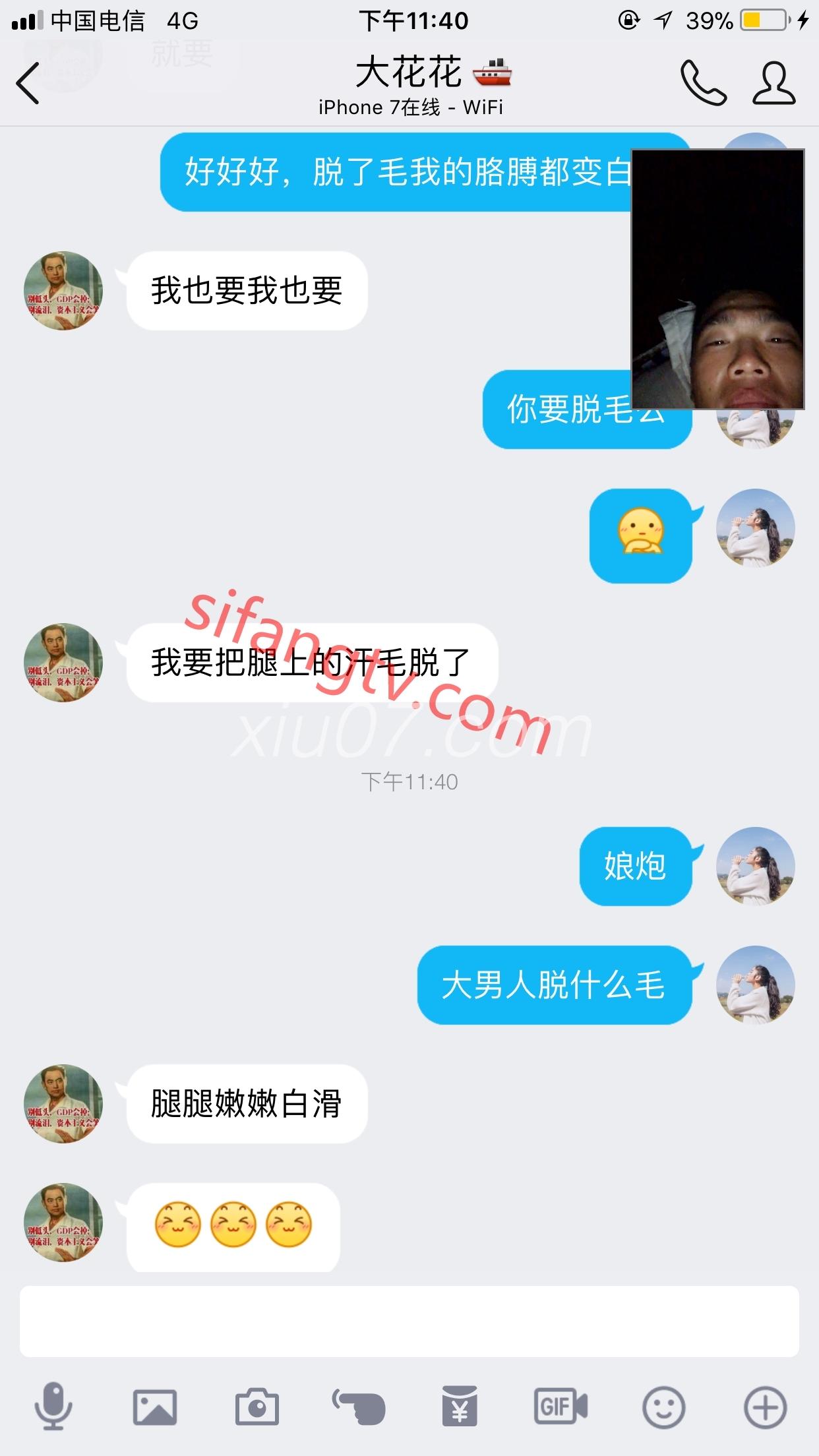
Task: Go back to the chat list
Action: (x=28, y=83)
